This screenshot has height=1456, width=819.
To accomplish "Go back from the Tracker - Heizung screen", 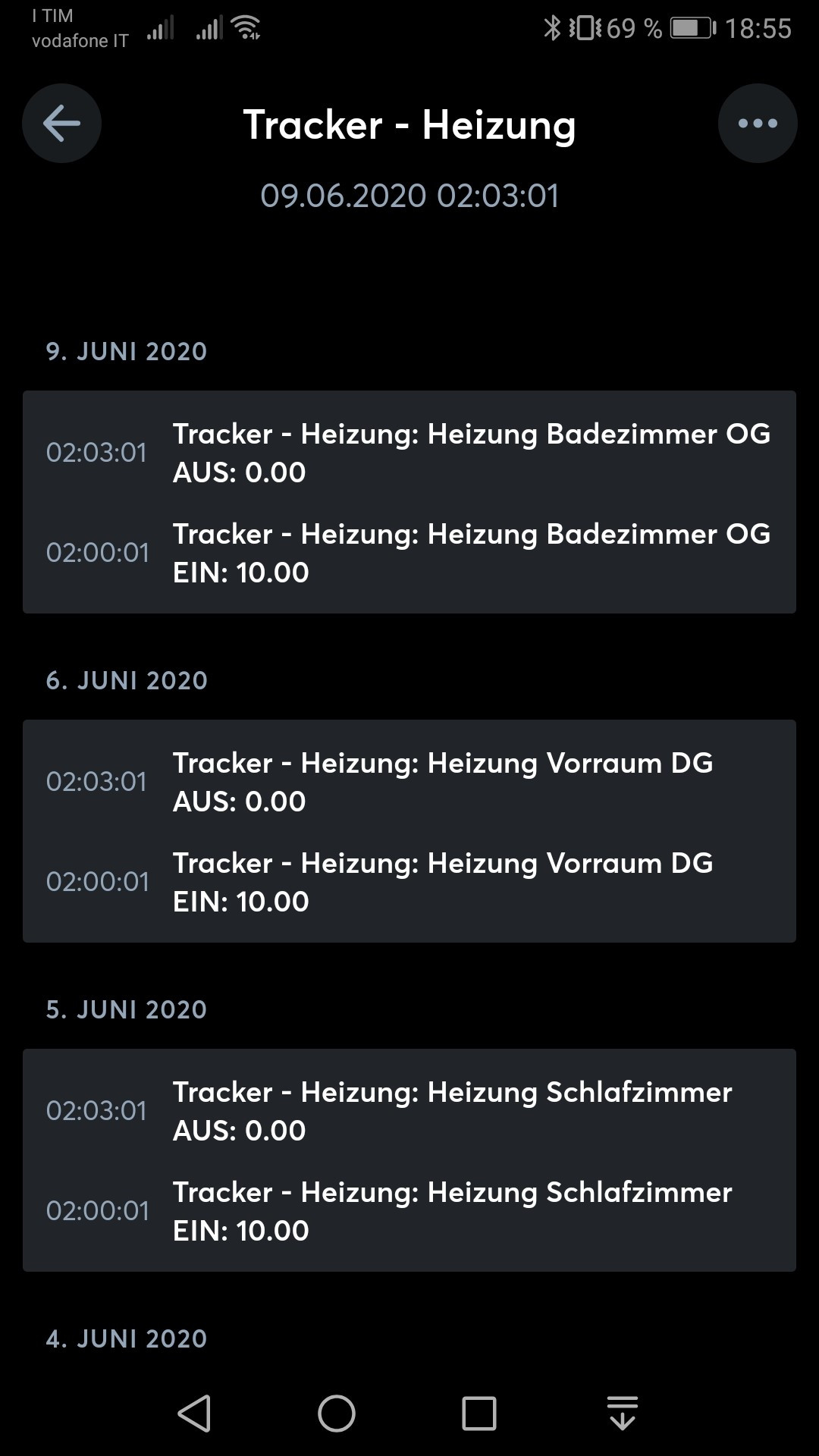I will [61, 124].
